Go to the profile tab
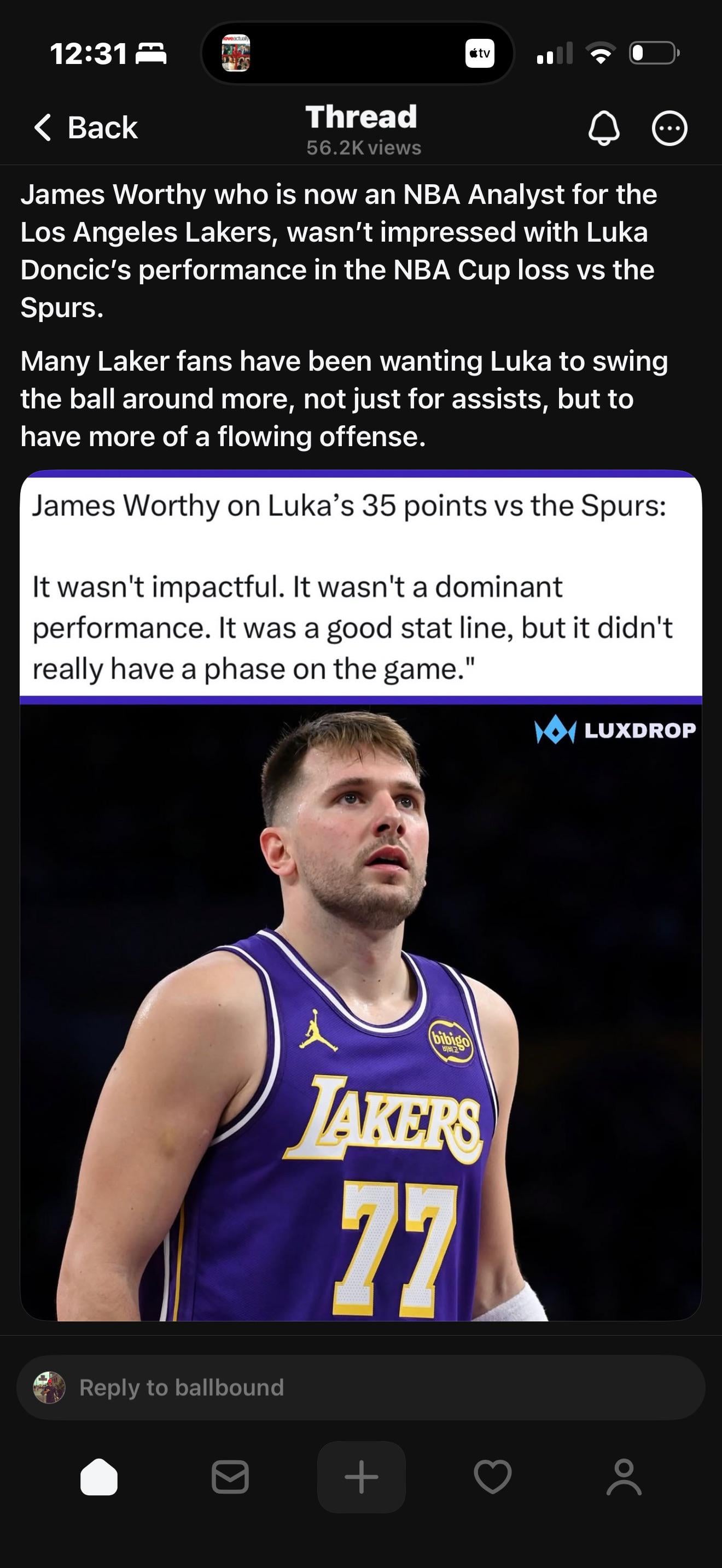The image size is (722, 1568). click(624, 1477)
